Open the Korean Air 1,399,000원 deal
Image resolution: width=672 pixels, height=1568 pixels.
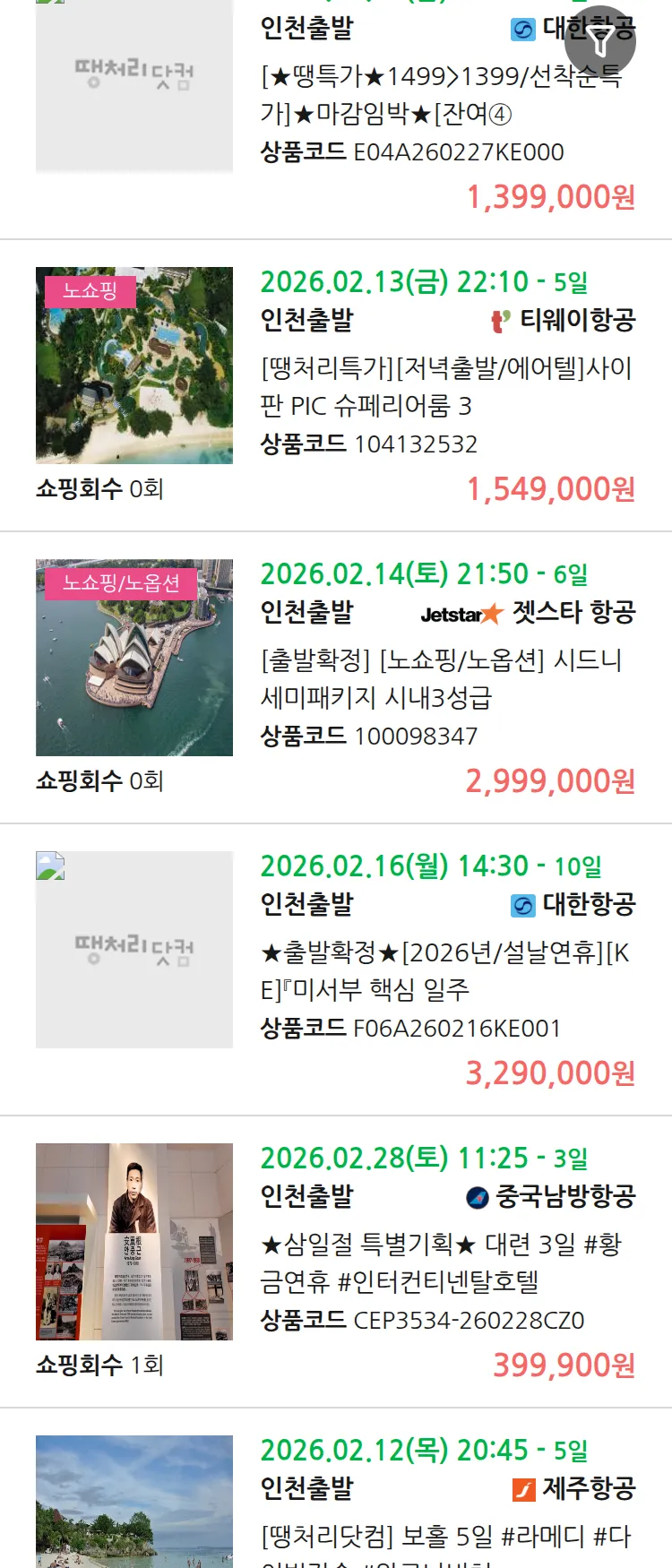coord(439,95)
